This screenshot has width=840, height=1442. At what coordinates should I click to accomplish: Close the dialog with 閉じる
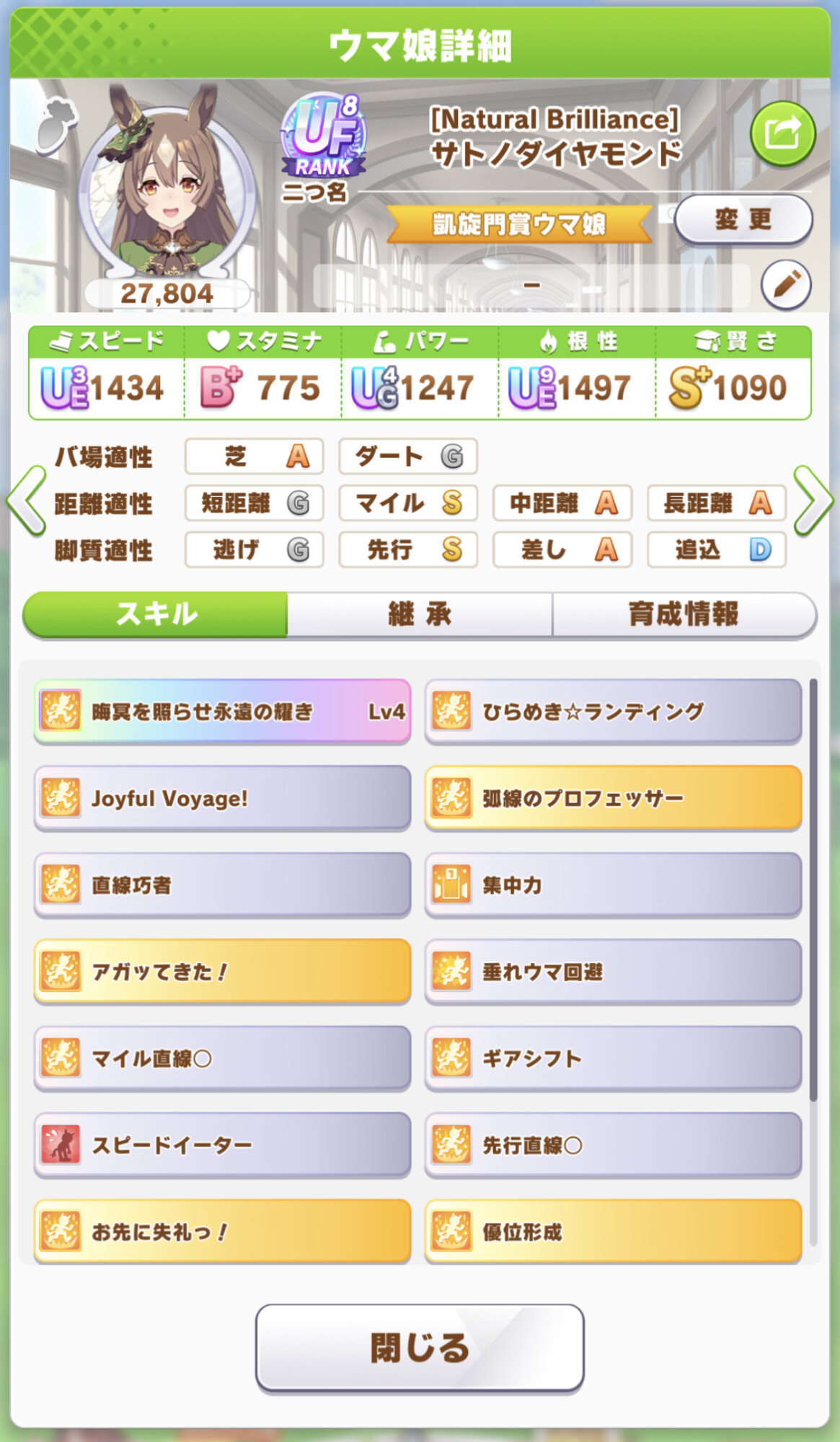pos(420,1348)
